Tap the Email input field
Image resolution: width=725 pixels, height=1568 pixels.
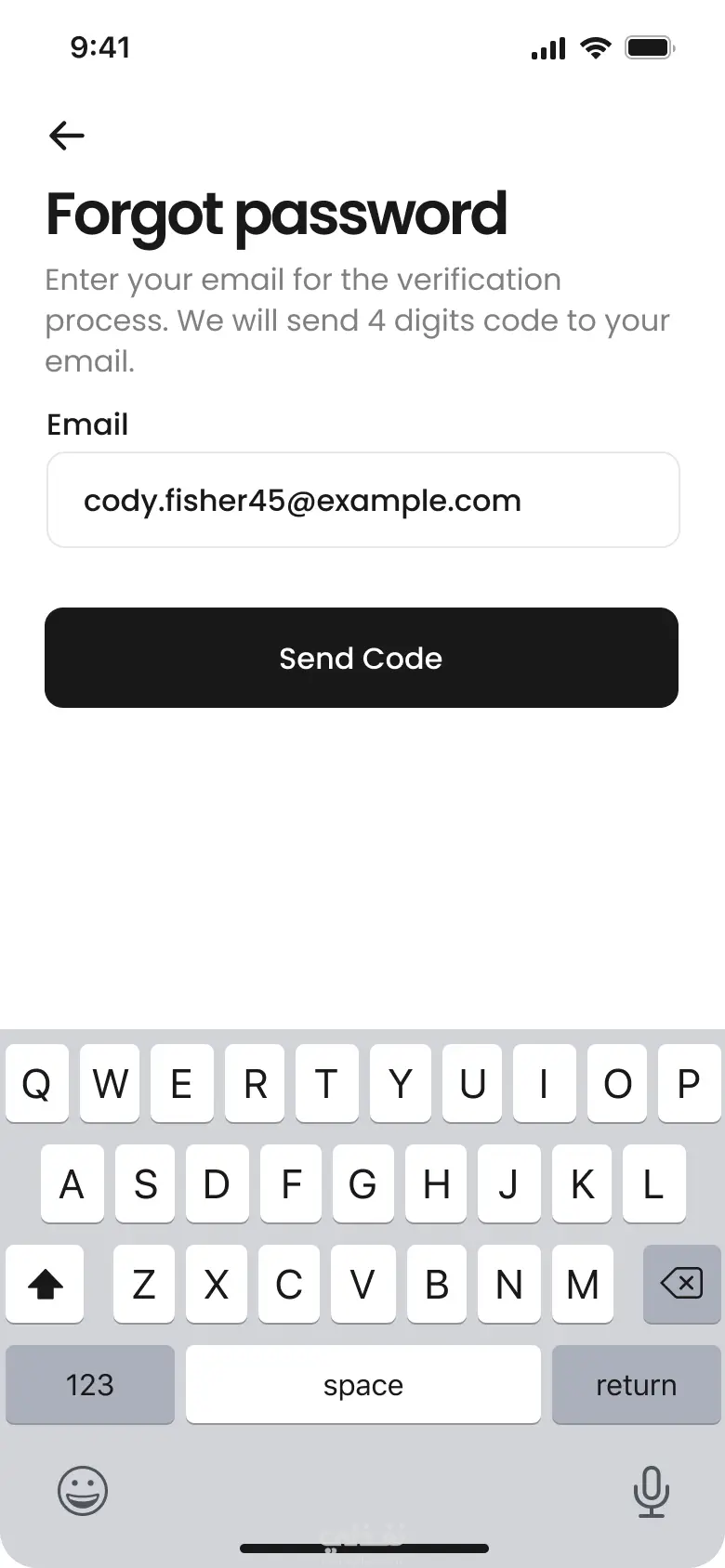362,500
